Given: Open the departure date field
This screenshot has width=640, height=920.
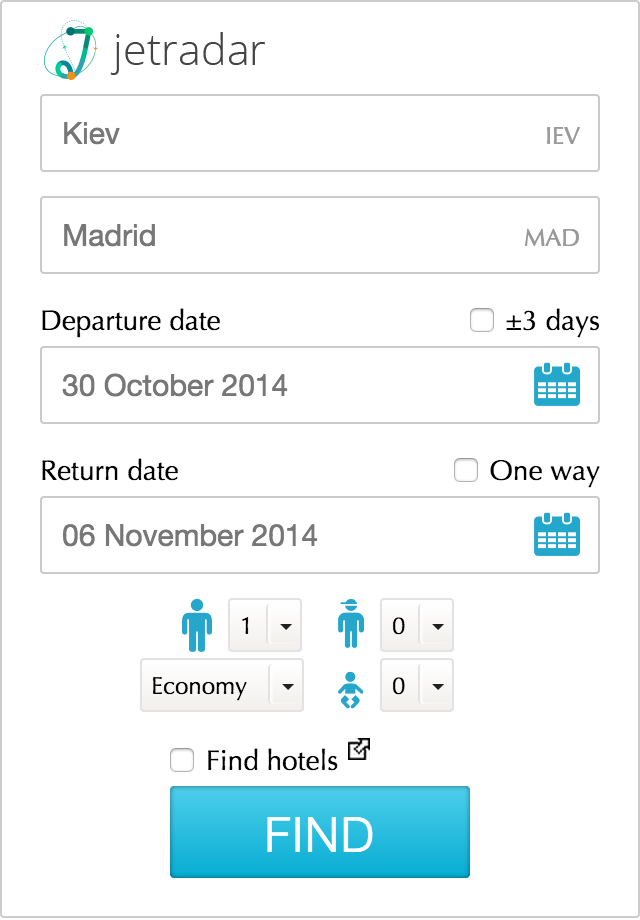Looking at the screenshot, I should click(290, 386).
